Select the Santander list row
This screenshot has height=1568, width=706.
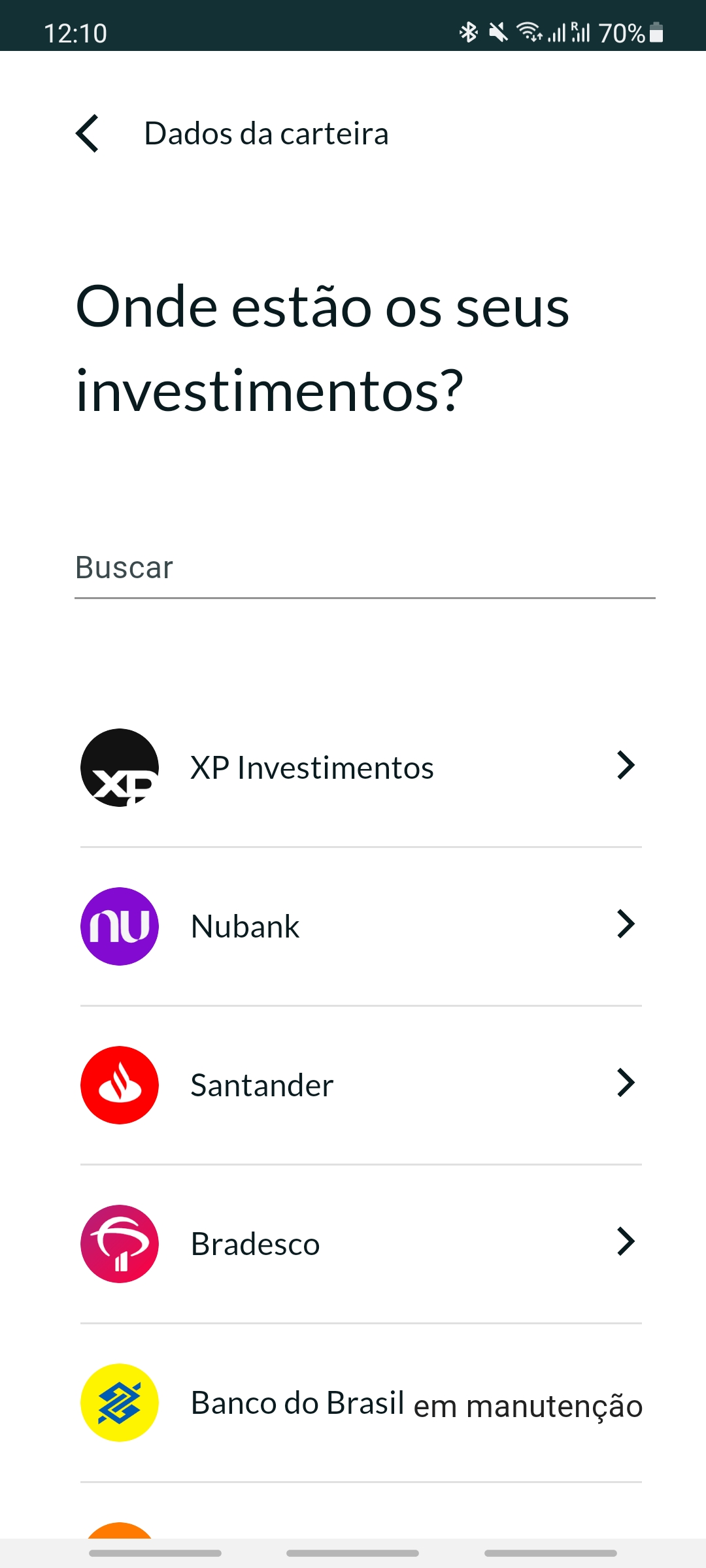[x=353, y=1085]
